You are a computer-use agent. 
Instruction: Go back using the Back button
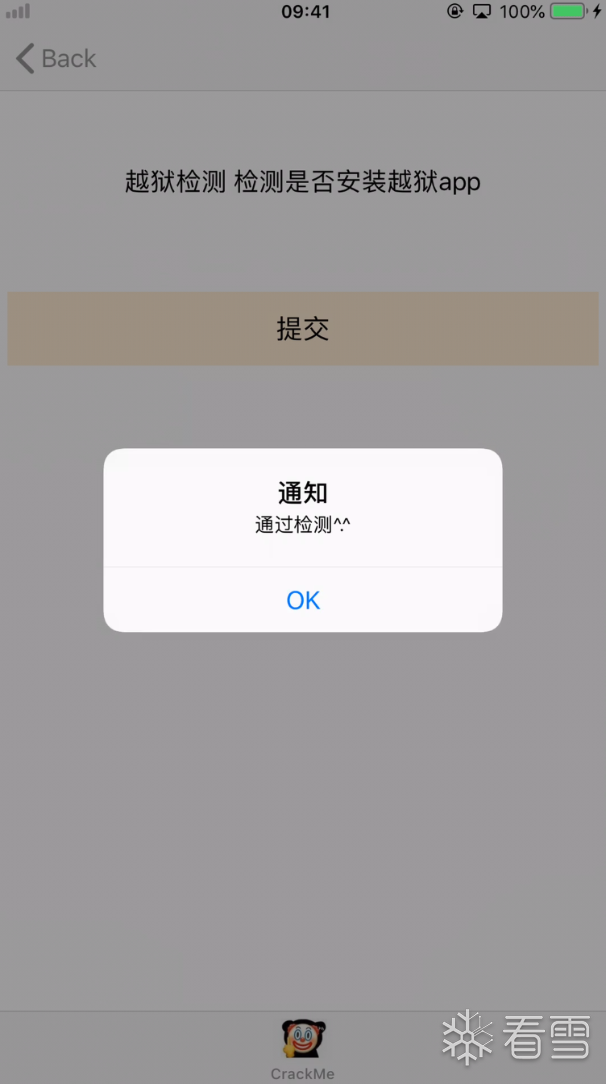click(56, 59)
